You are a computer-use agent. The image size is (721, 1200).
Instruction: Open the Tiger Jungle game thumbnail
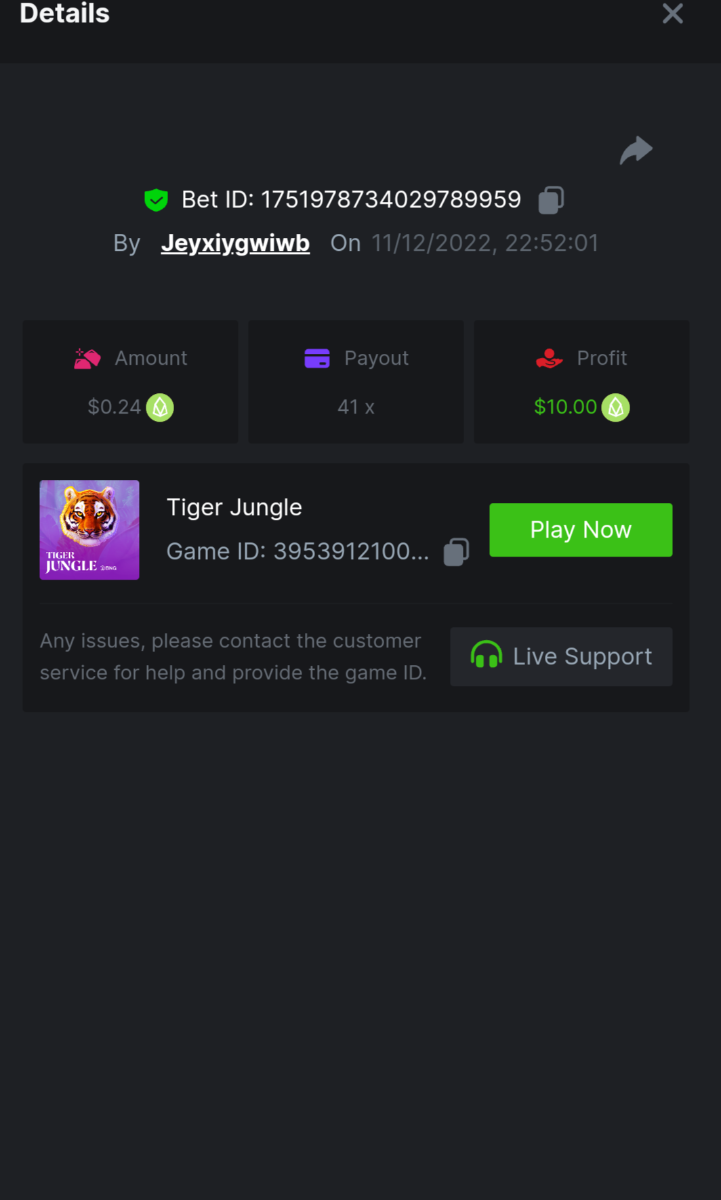[89, 530]
